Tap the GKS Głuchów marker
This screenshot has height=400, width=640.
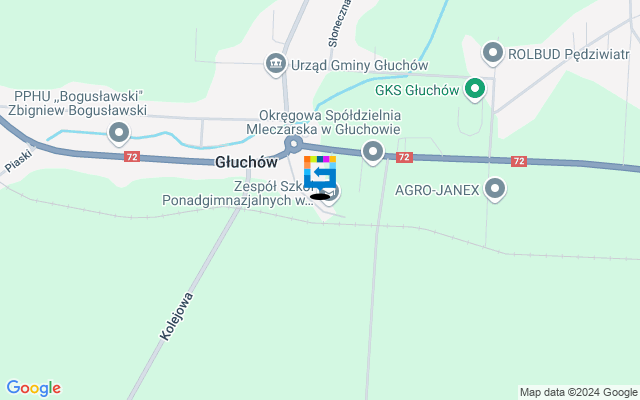point(476,90)
